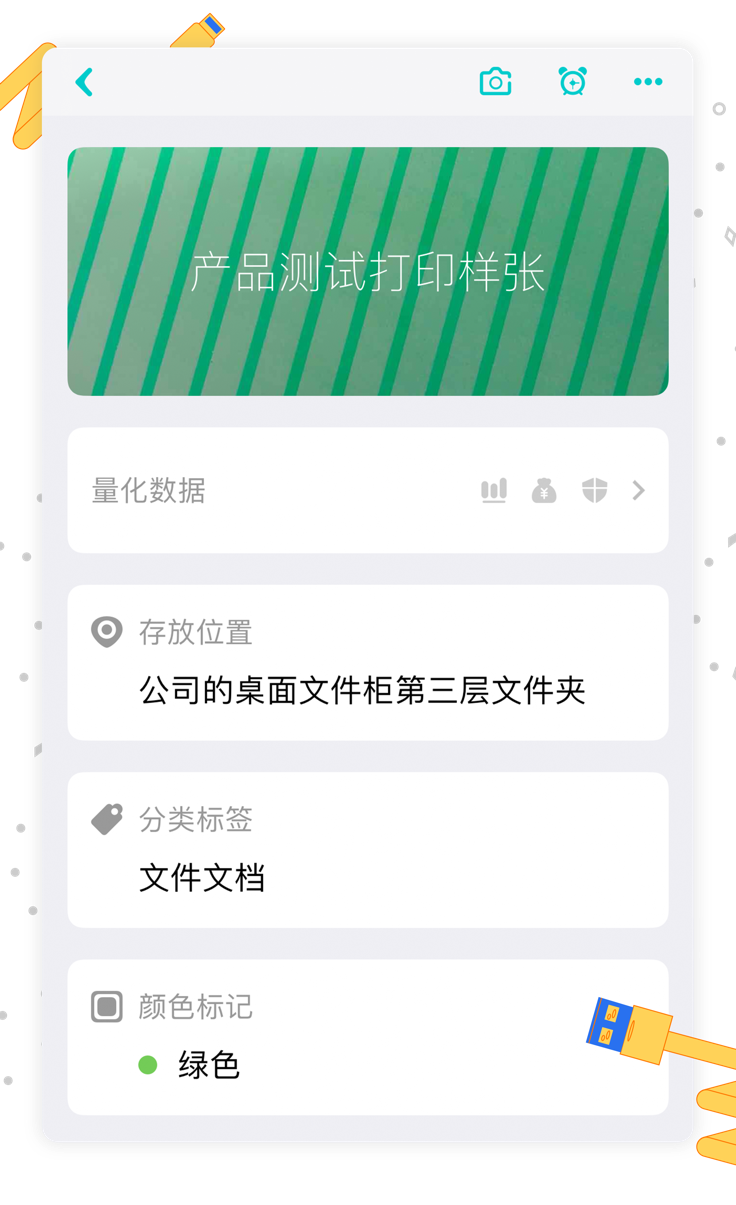
Task: Go back using the top-left arrow
Action: pyautogui.click(x=84, y=82)
